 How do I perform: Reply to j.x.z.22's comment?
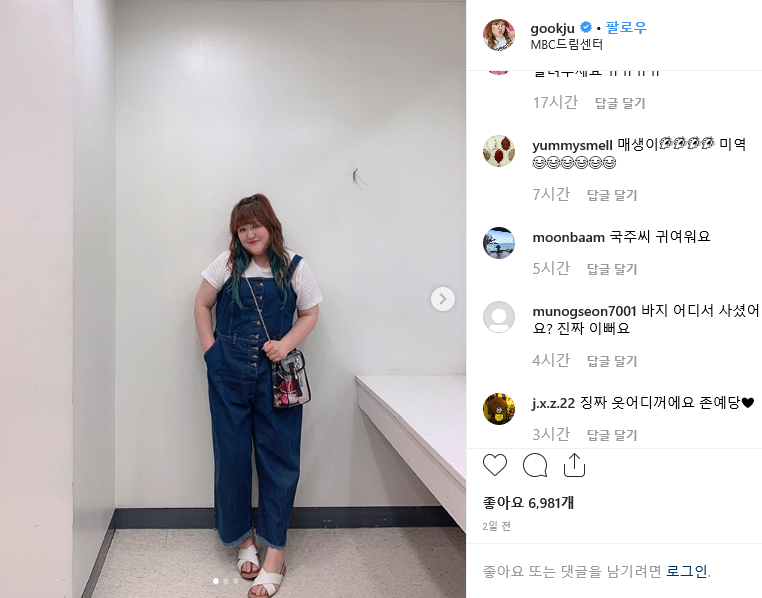pyautogui.click(x=611, y=435)
